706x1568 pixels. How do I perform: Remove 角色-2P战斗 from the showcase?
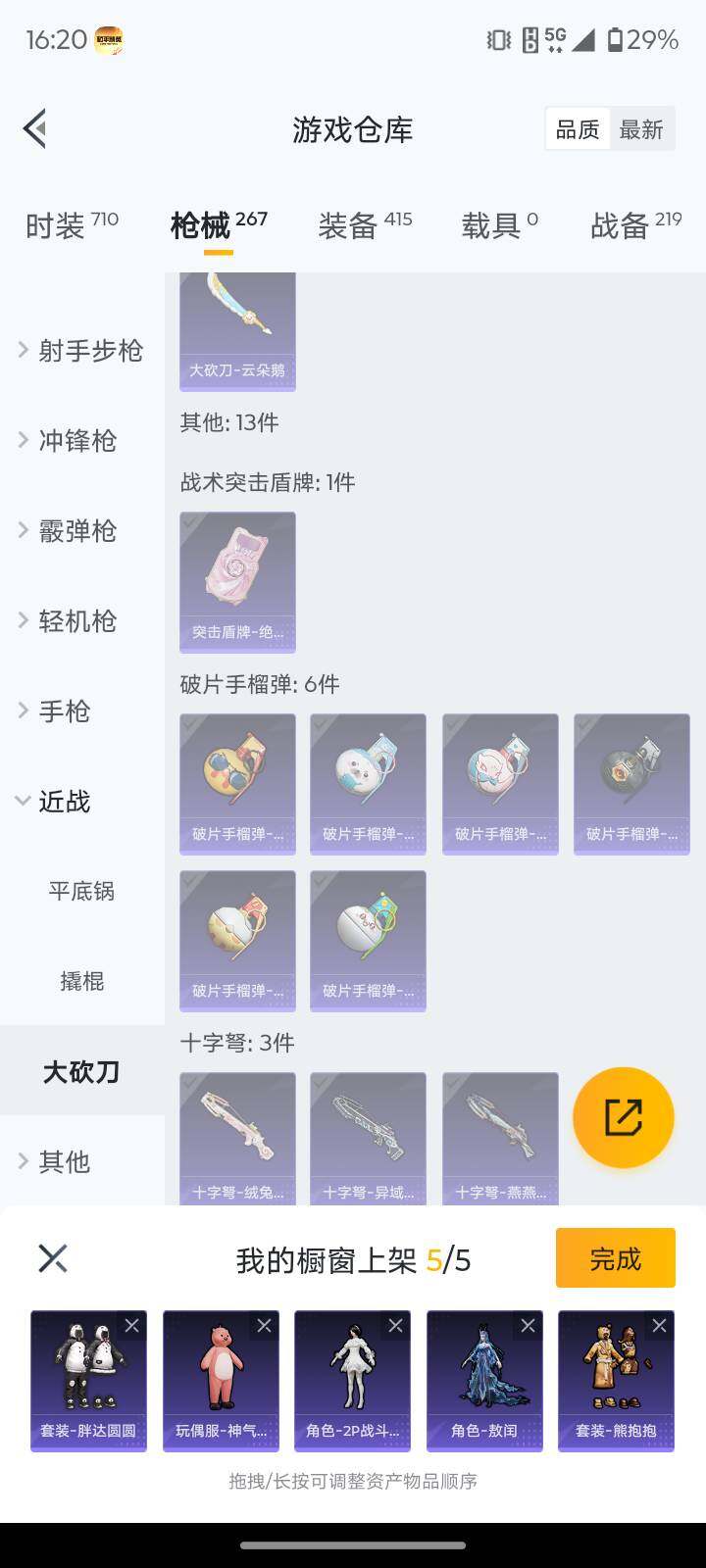[x=397, y=1325]
